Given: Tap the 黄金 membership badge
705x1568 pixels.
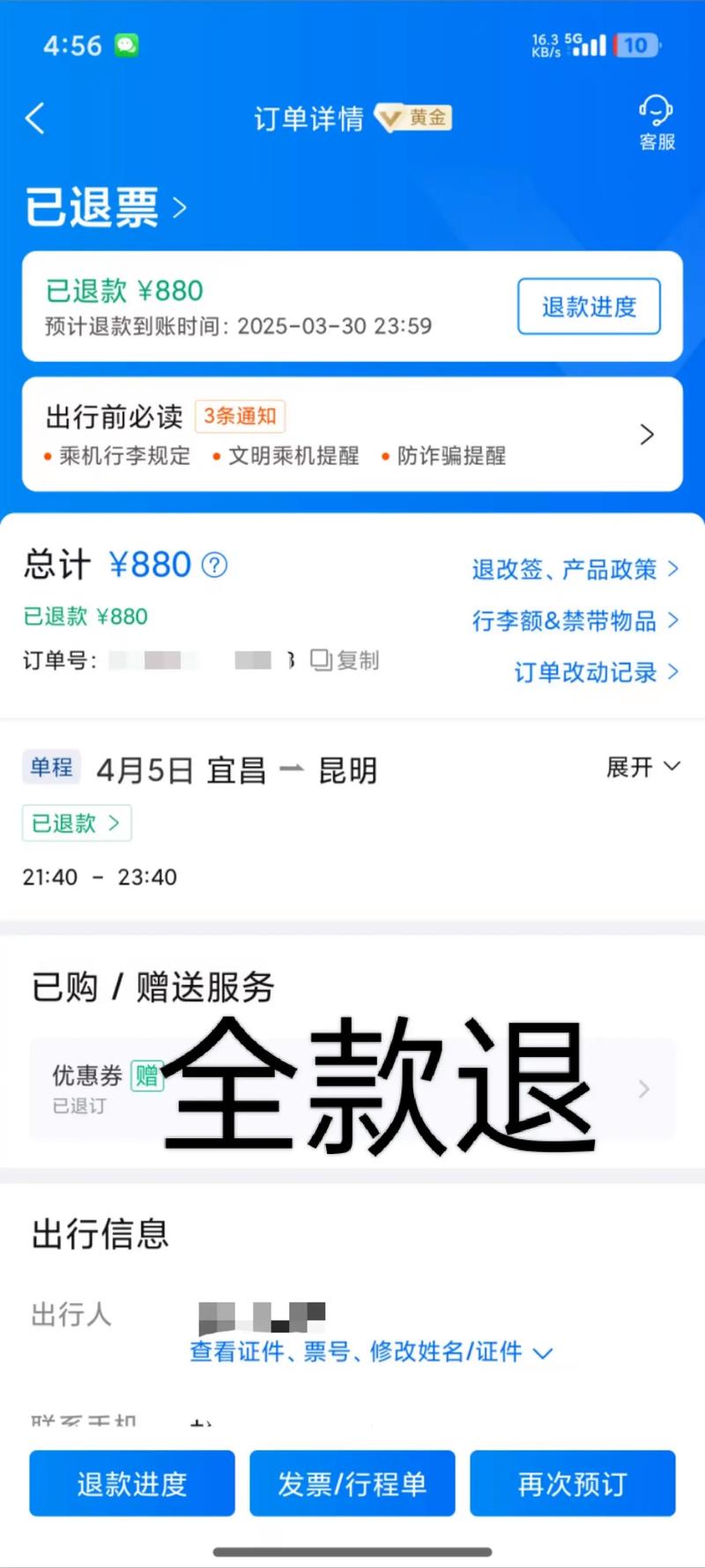Looking at the screenshot, I should [x=414, y=118].
